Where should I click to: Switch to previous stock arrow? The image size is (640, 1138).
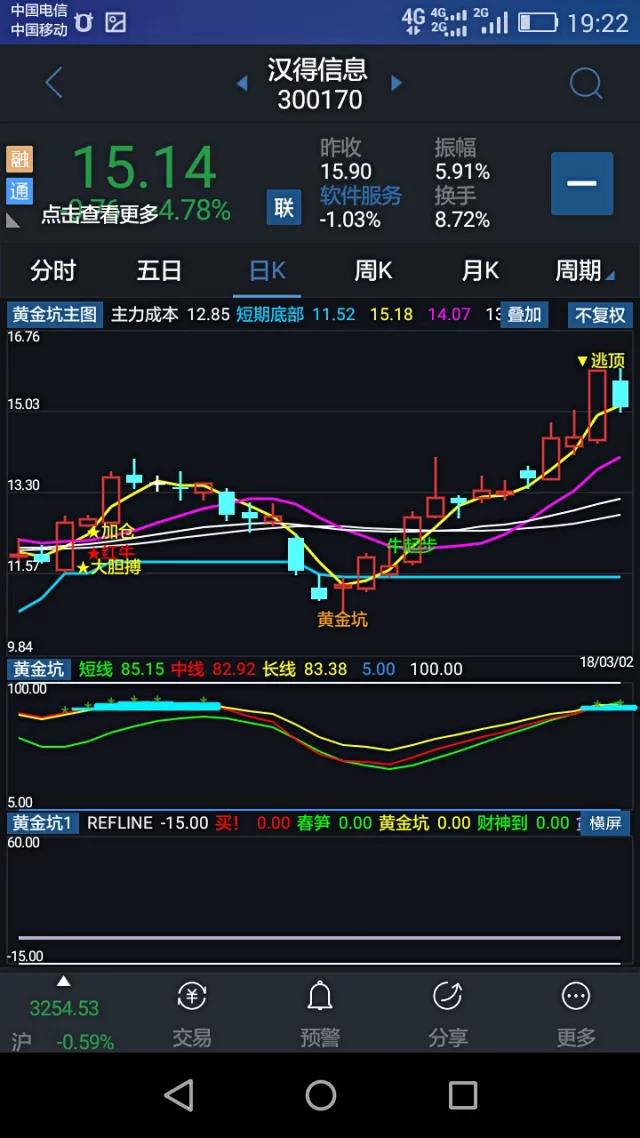click(241, 84)
